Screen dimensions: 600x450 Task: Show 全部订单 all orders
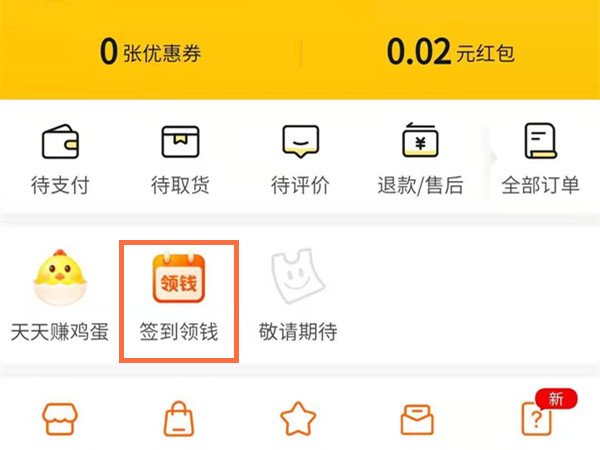click(542, 159)
